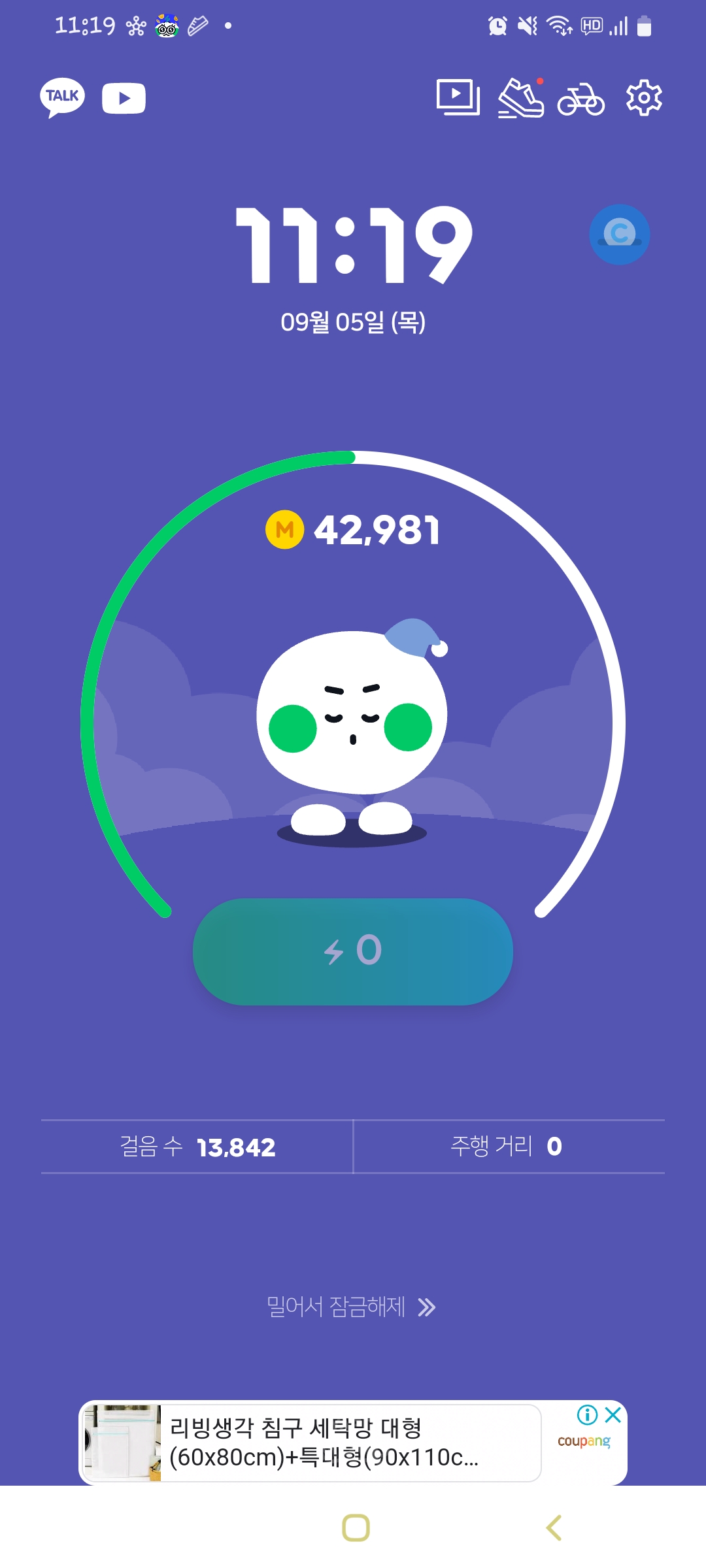Dismiss the Coupang ad banner

tap(613, 1415)
